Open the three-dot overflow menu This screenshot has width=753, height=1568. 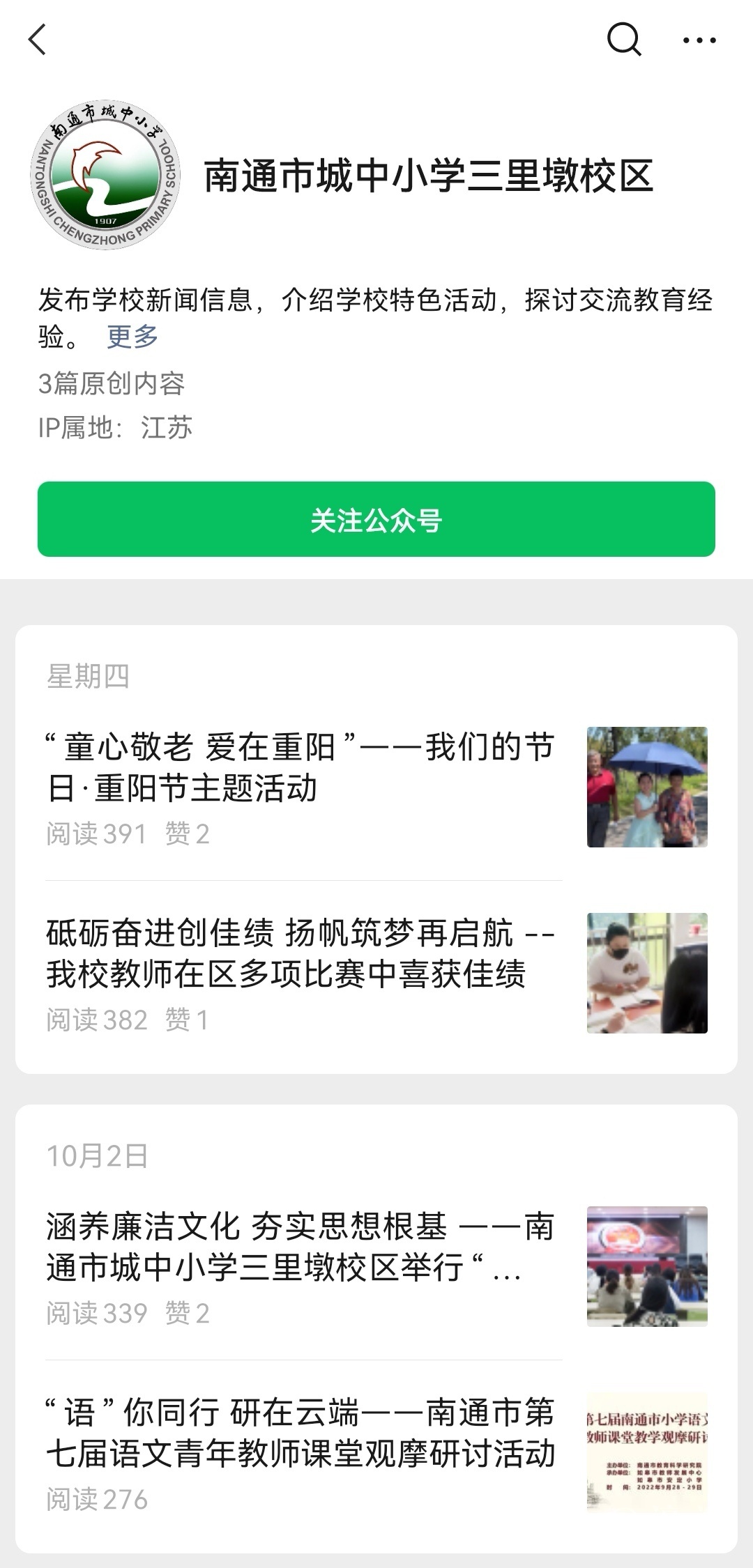(699, 40)
